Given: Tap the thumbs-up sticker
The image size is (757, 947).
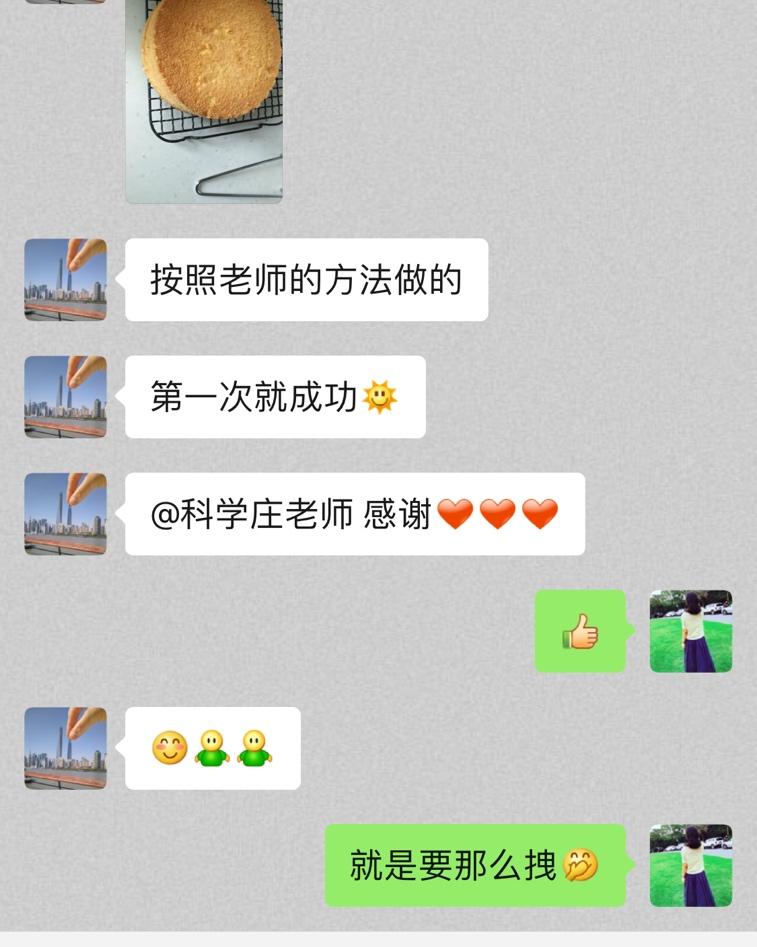Looking at the screenshot, I should click(x=580, y=631).
